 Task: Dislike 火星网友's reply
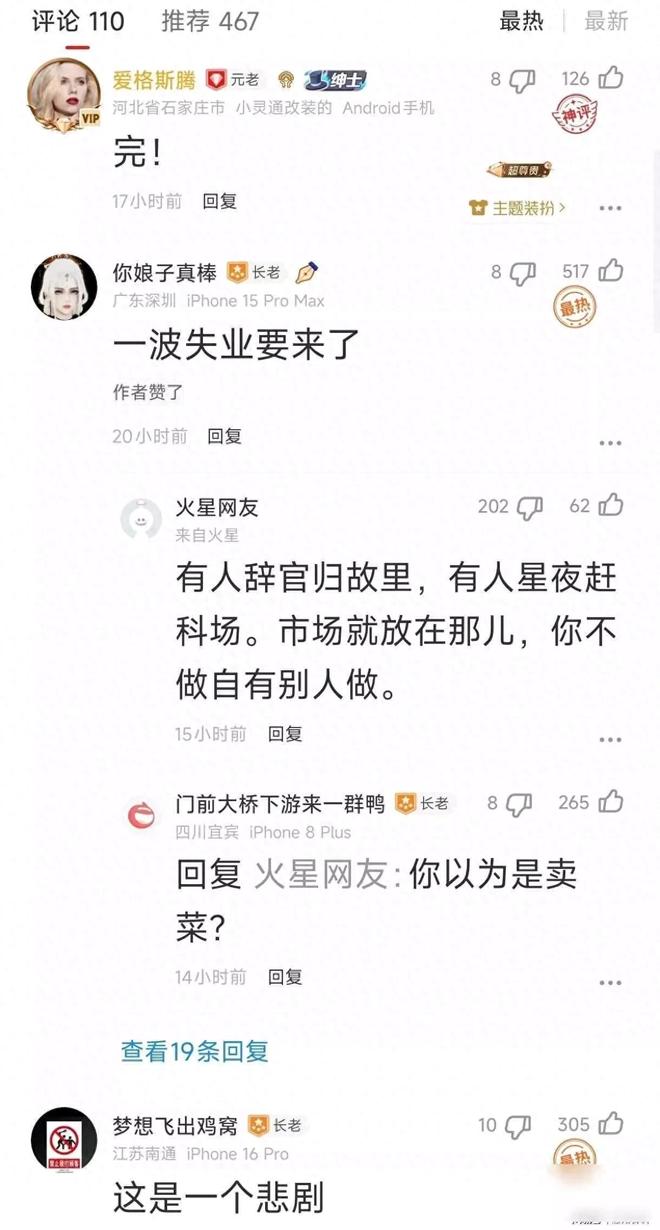[528, 507]
